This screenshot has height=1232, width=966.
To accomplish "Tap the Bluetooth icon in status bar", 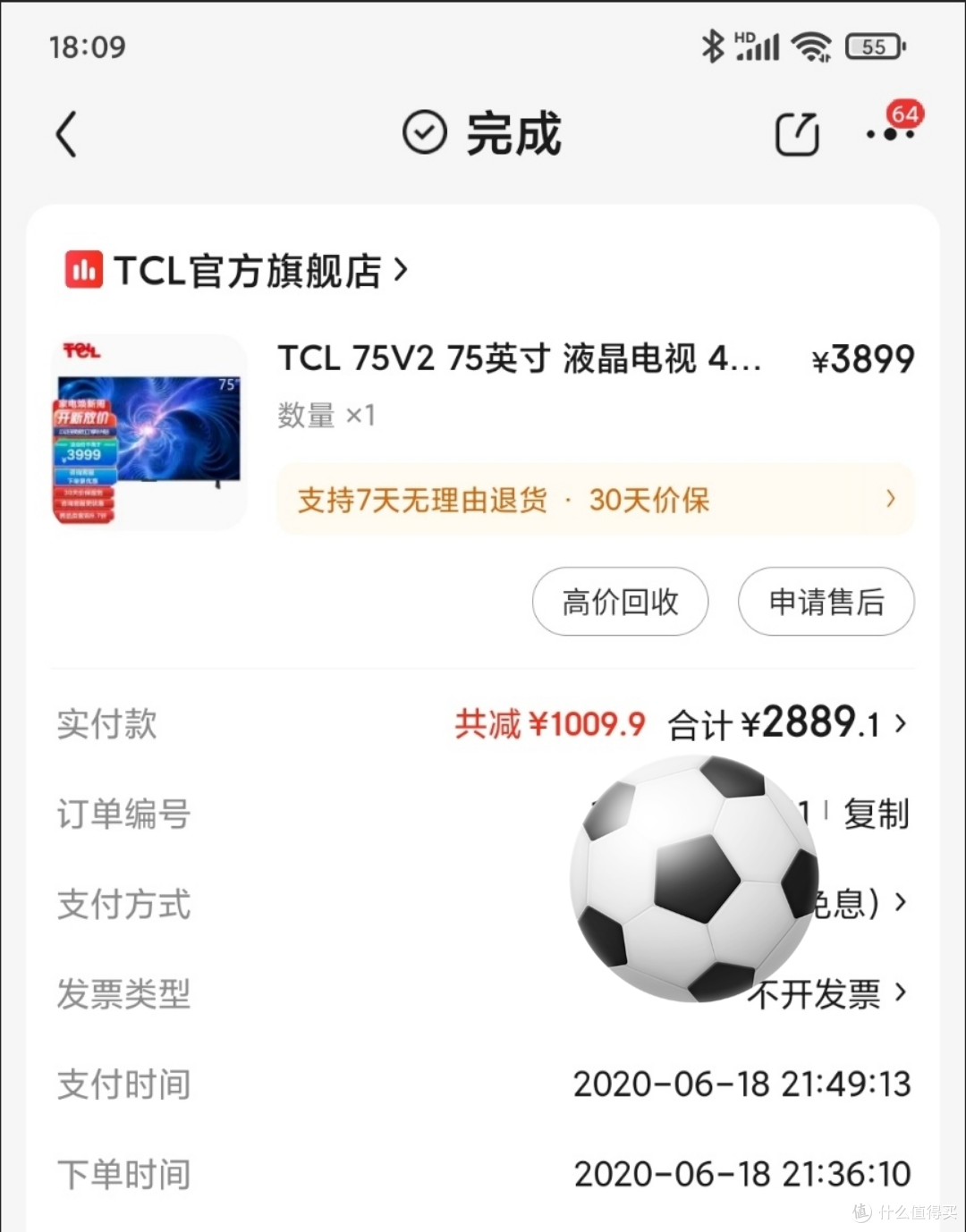I will (x=713, y=45).
